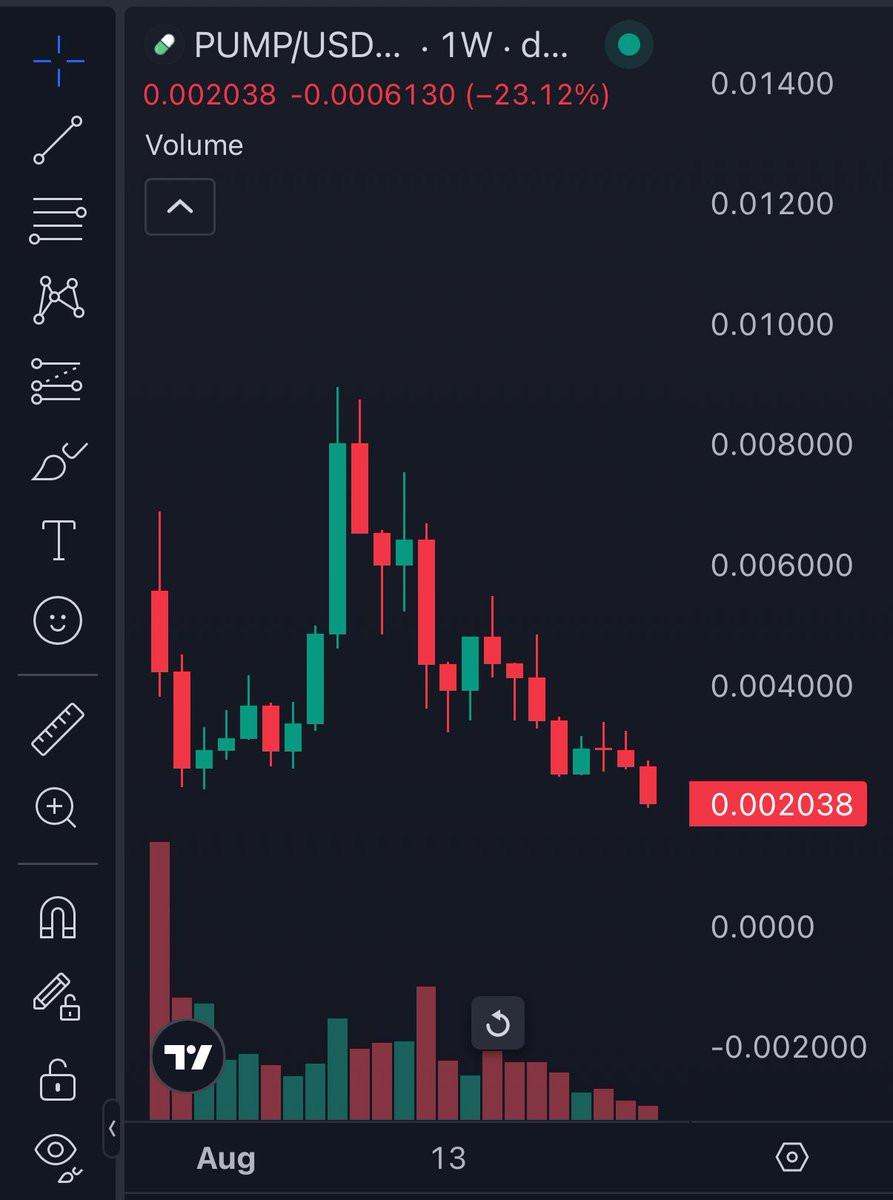
Task: Activate the zoom in tool
Action: [58, 807]
